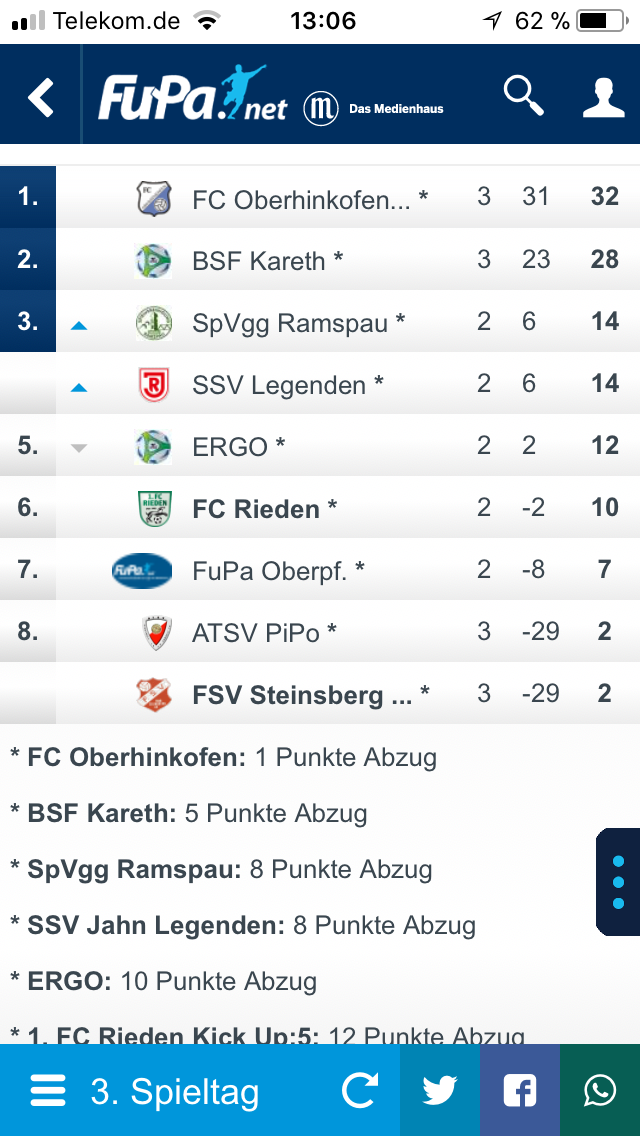
Task: Share the table on Twitter
Action: [x=439, y=1091]
